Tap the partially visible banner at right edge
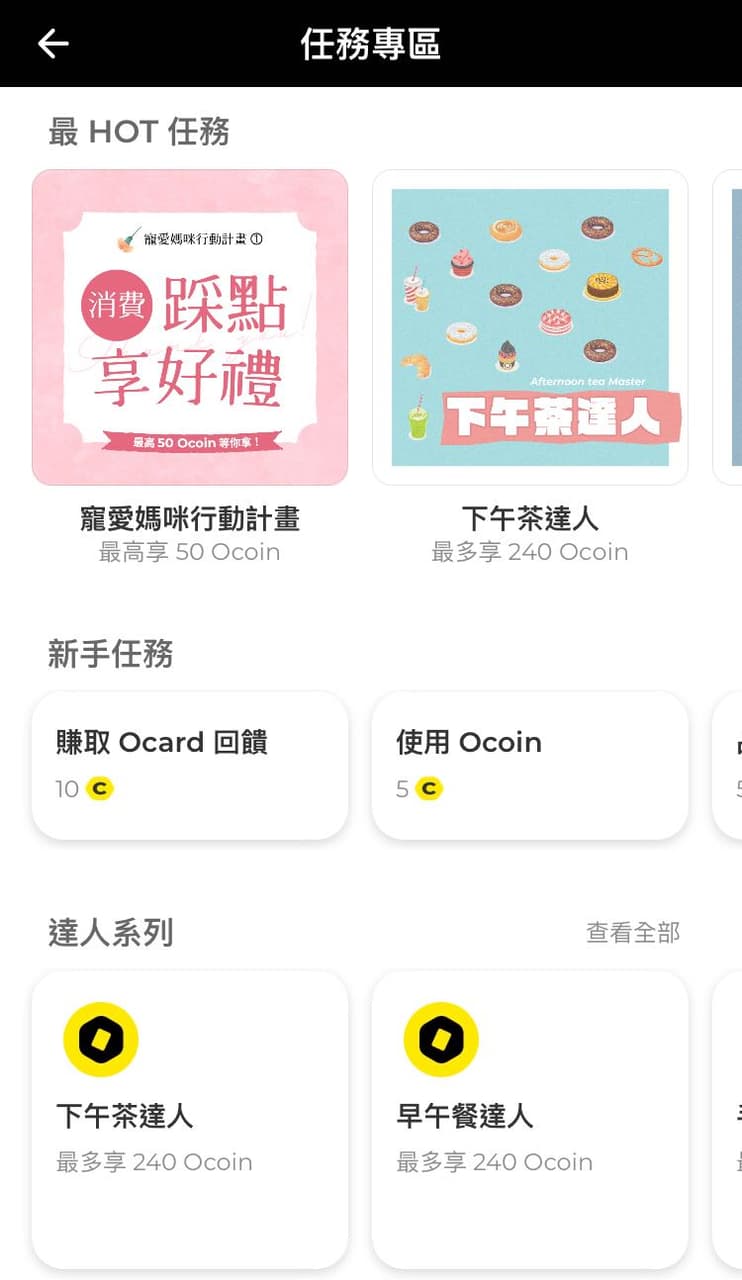742x1280 pixels. point(731,326)
